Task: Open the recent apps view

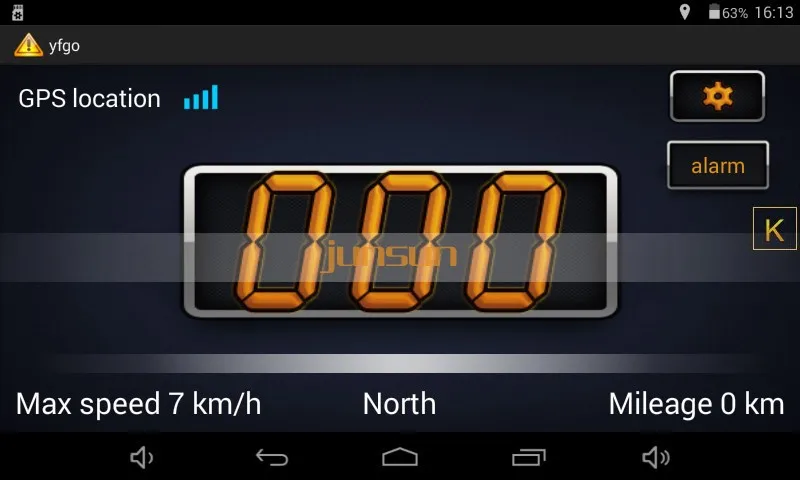Action: click(528, 457)
